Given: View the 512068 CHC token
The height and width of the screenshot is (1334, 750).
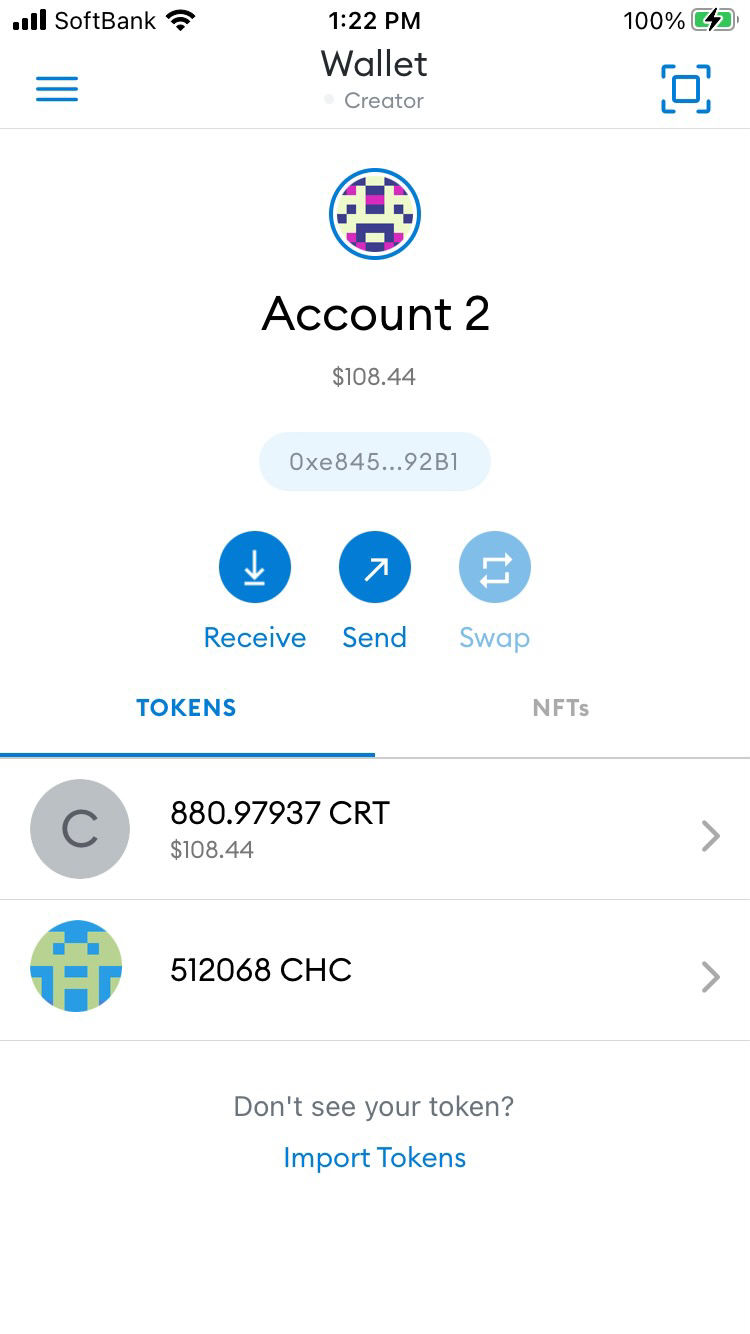Looking at the screenshot, I should click(375, 970).
